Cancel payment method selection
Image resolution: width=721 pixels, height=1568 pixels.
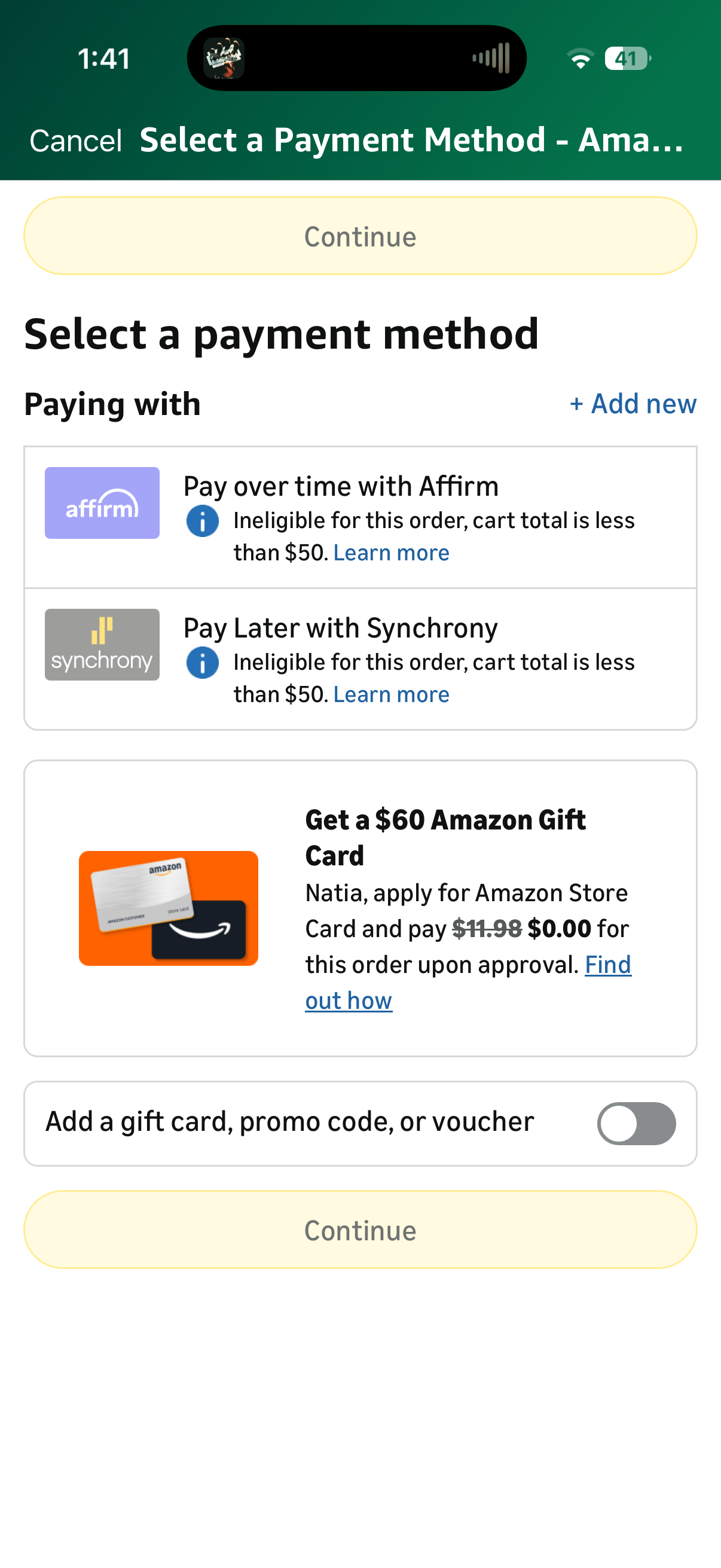click(75, 141)
